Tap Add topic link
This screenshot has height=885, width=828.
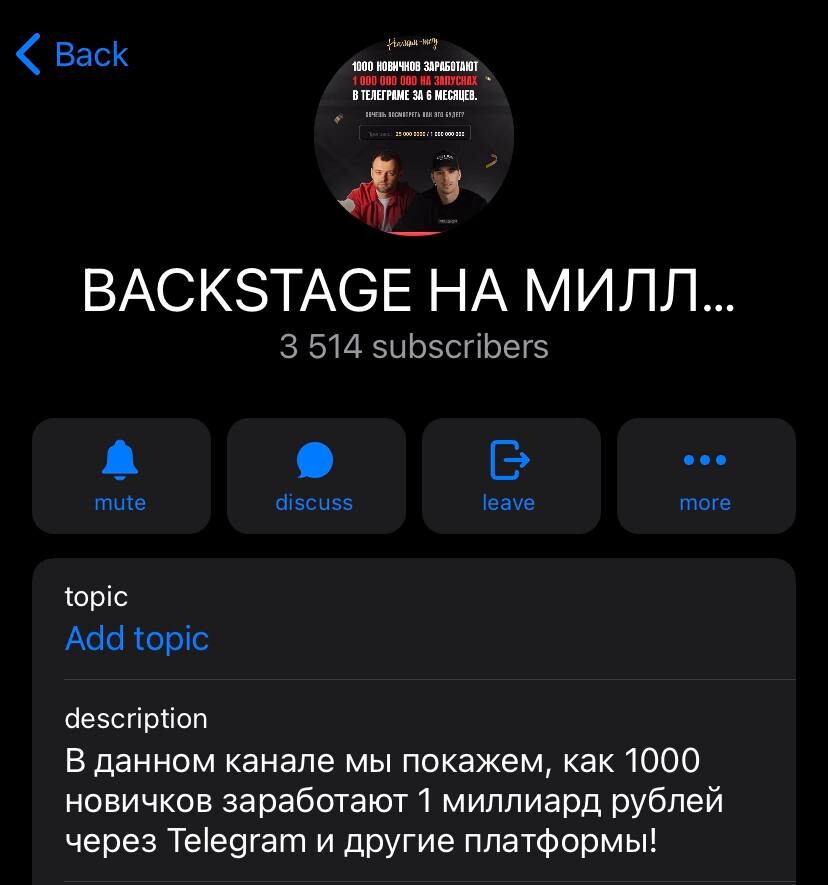click(x=137, y=638)
